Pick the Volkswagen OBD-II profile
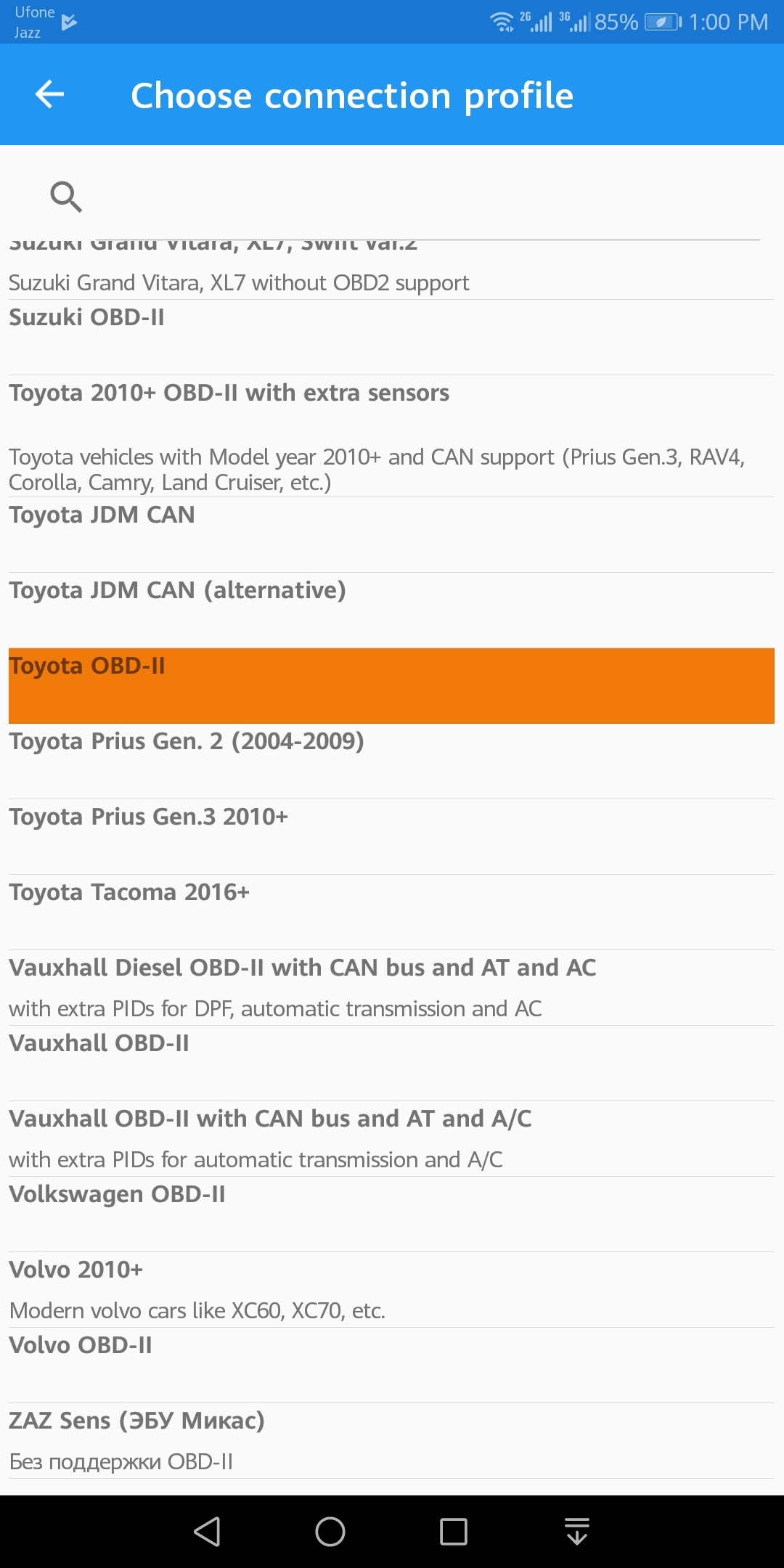 coord(392,1214)
